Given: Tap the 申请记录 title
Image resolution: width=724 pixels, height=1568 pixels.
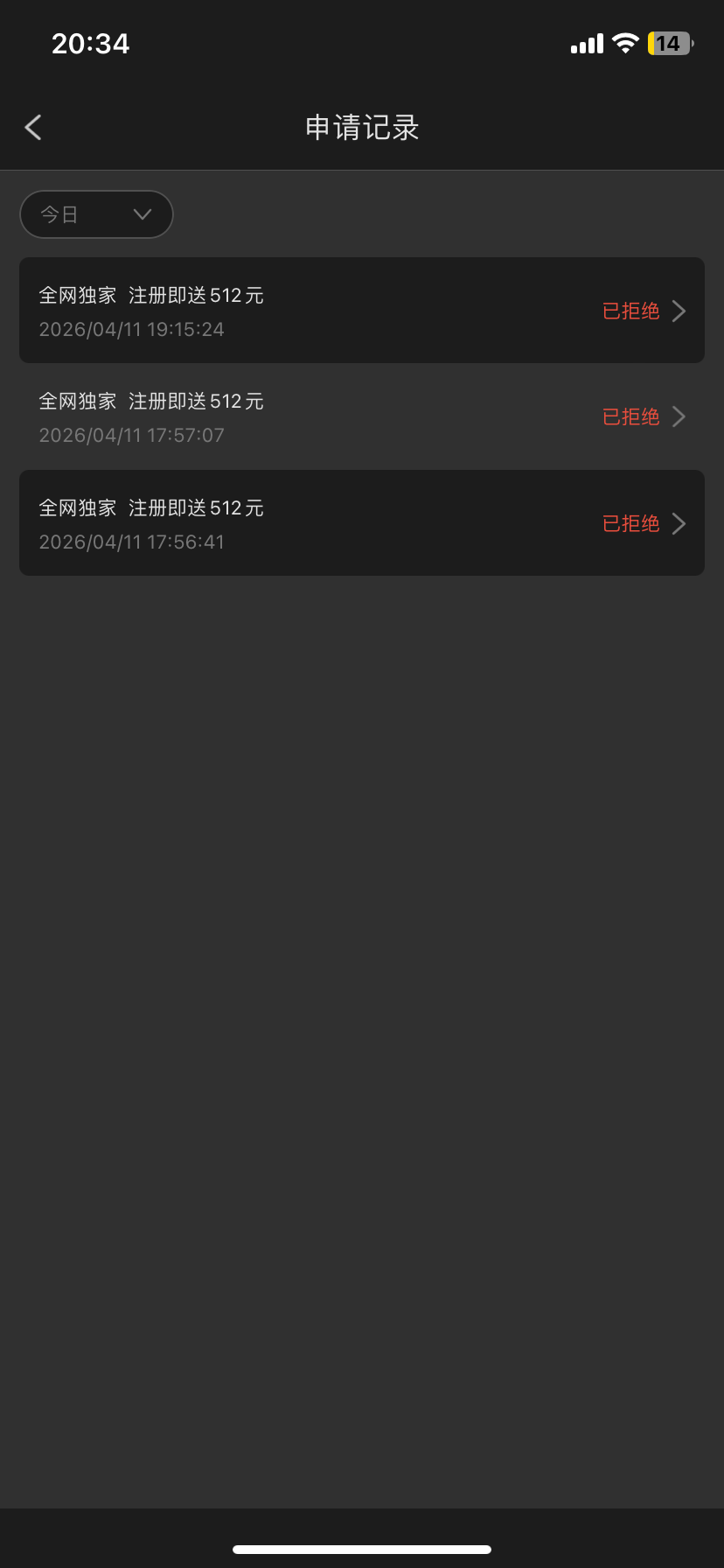Looking at the screenshot, I should click(x=362, y=127).
